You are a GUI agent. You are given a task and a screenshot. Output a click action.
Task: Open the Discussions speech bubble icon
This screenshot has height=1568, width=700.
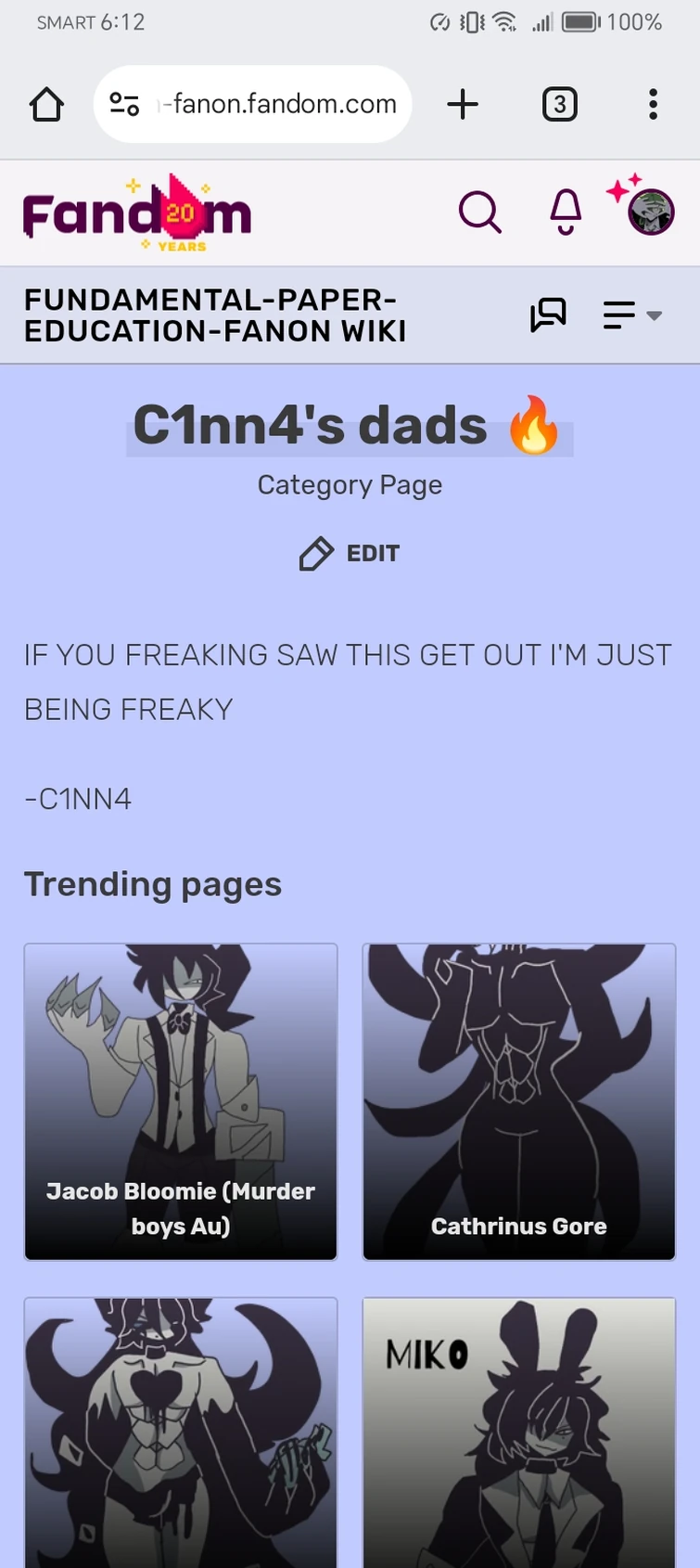tap(547, 315)
